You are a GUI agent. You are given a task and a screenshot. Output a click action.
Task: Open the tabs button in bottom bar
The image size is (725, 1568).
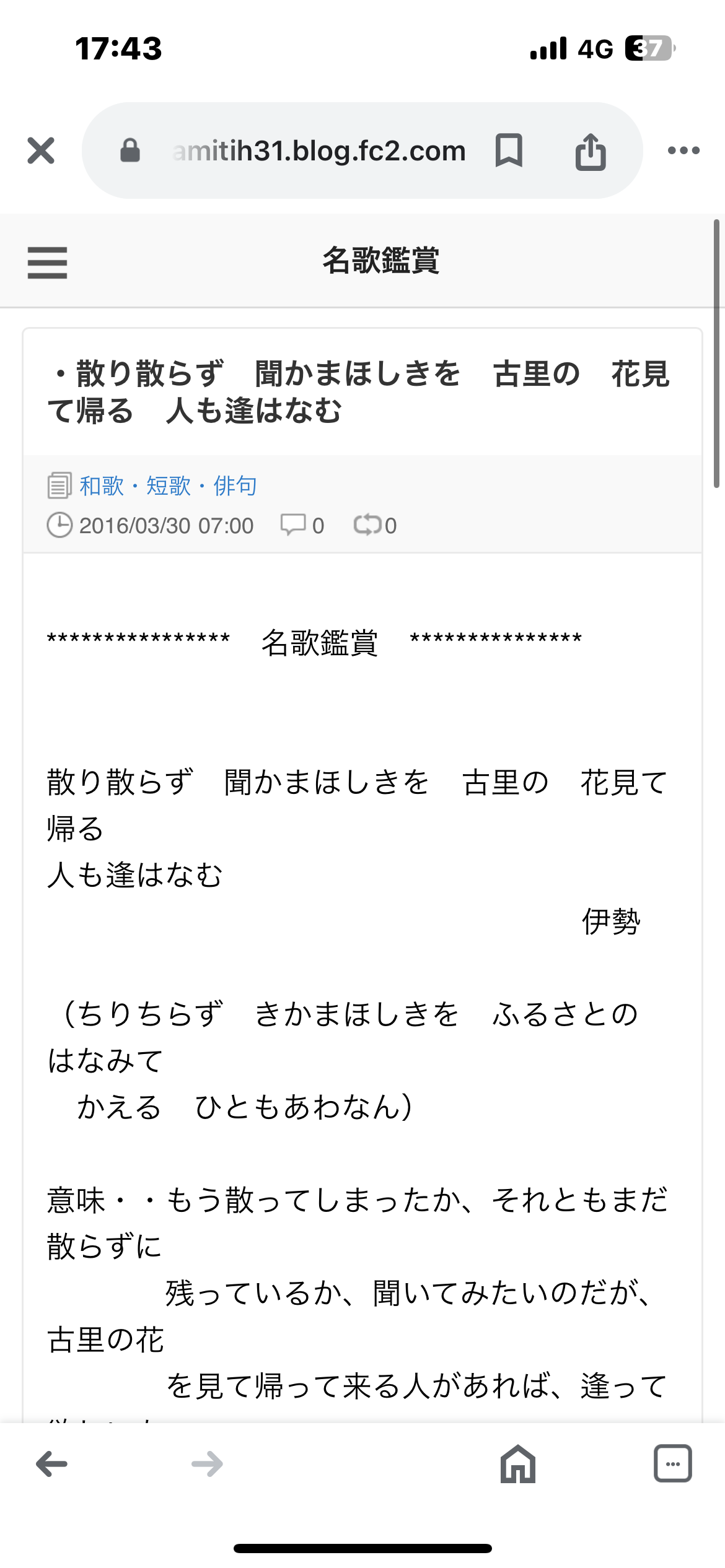pos(672,1464)
